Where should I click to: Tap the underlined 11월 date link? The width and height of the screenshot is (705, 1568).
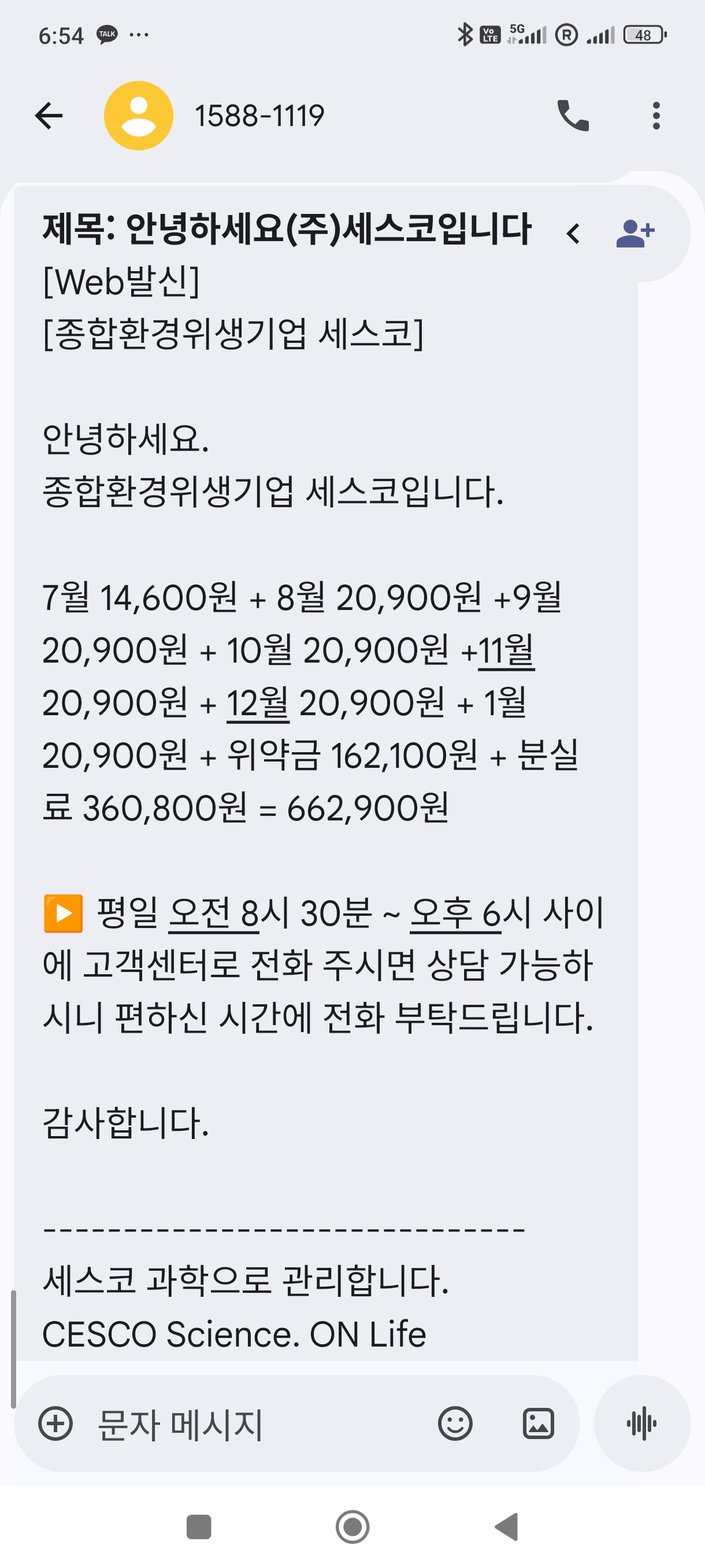tap(506, 650)
